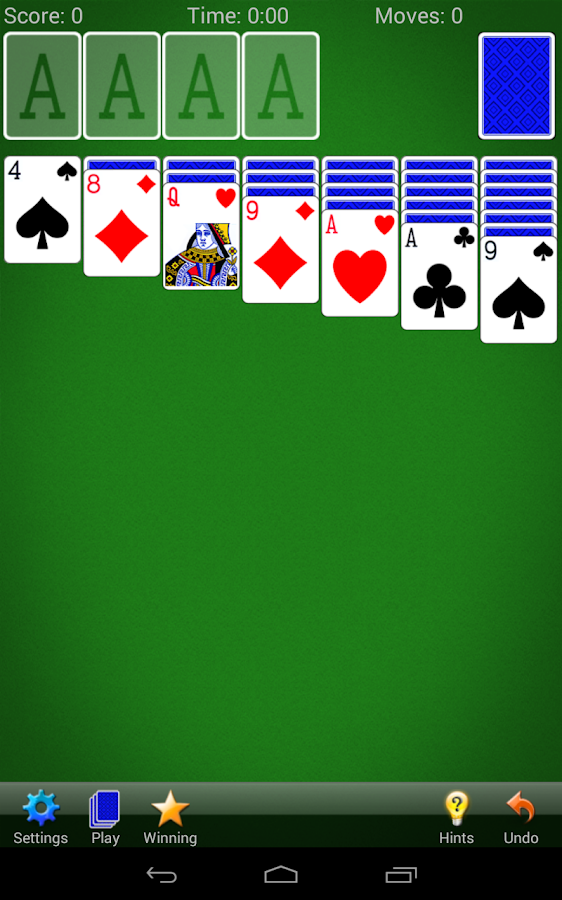Image resolution: width=562 pixels, height=900 pixels.
Task: Get a hint with the lightbulb
Action: pos(456,817)
